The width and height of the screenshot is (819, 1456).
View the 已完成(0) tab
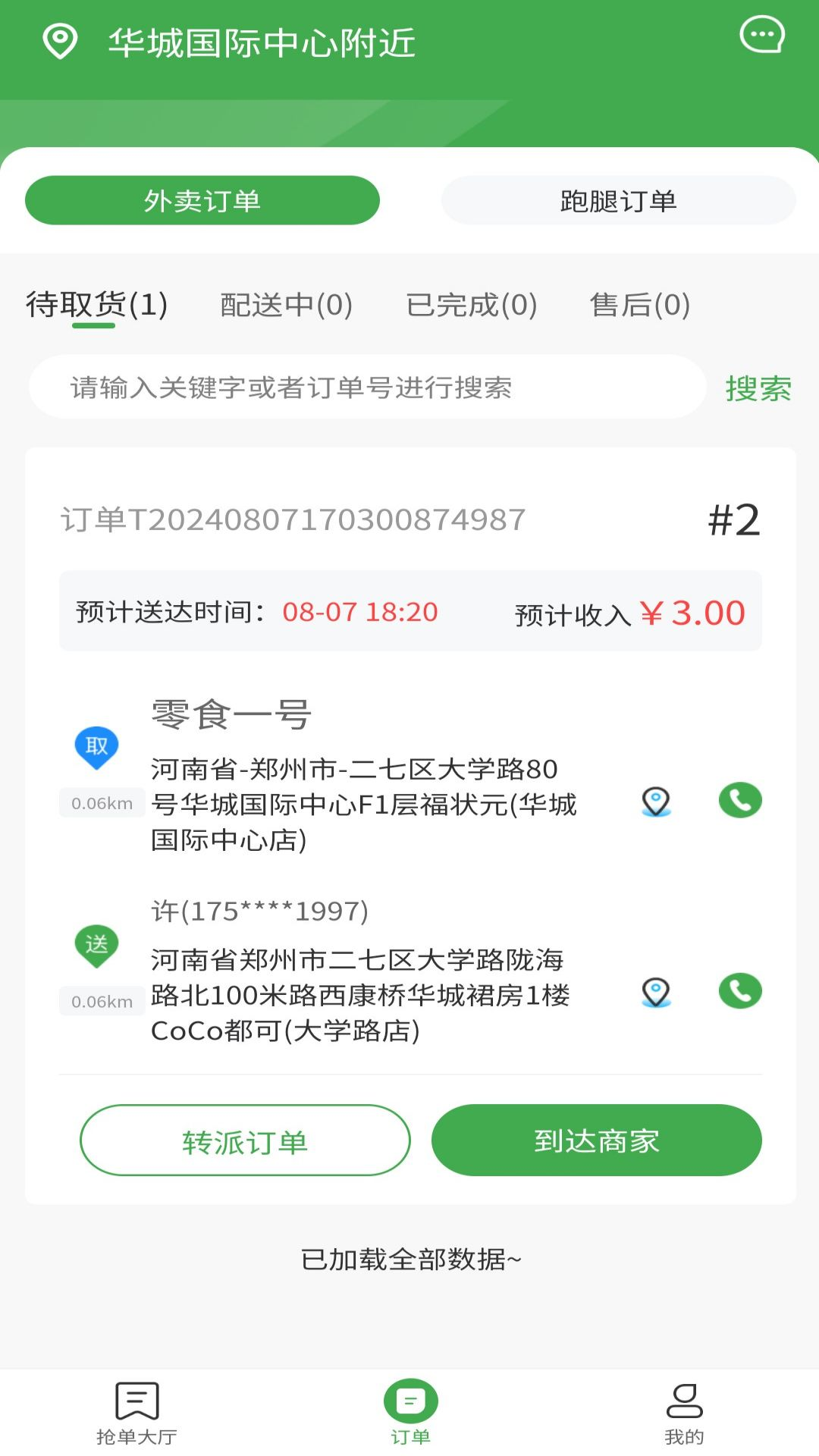pyautogui.click(x=471, y=305)
